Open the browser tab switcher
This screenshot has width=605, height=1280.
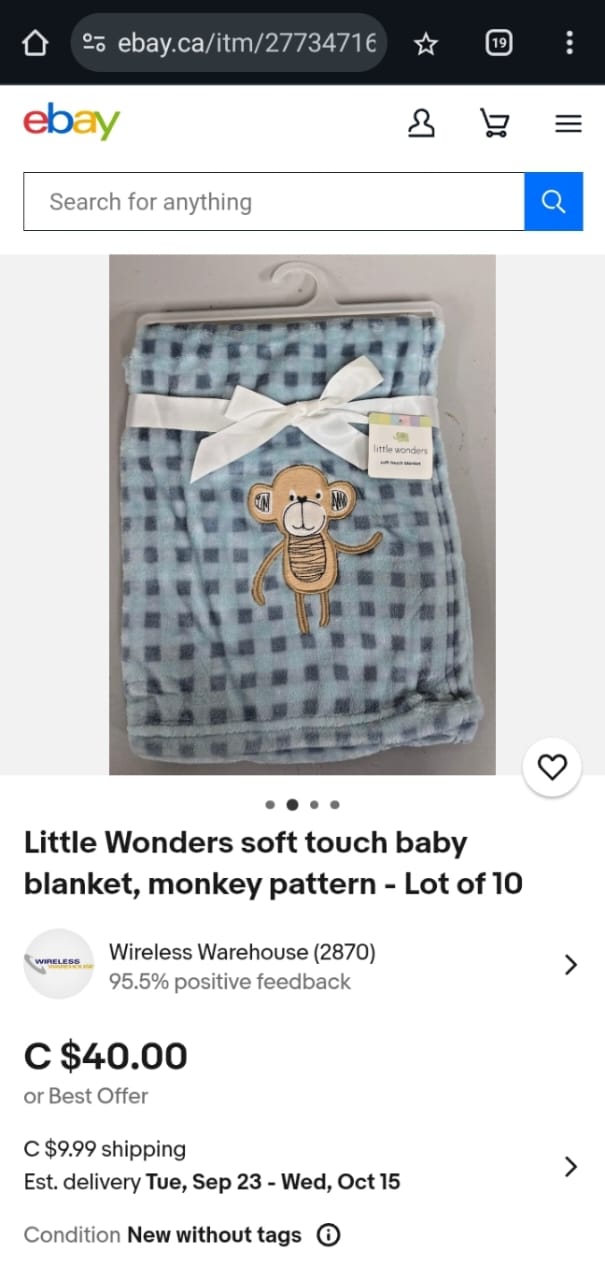tap(498, 43)
